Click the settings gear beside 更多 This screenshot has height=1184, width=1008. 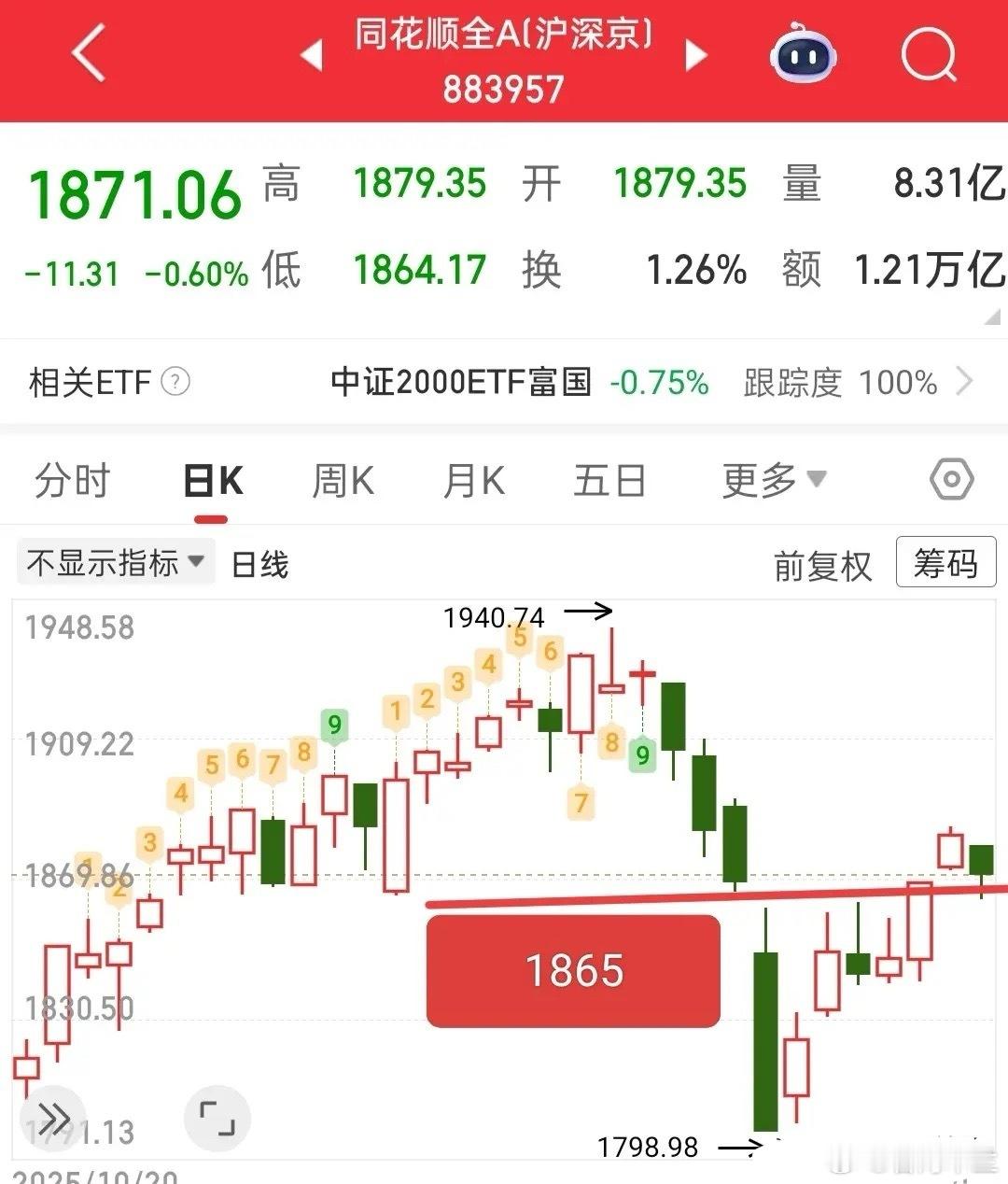click(951, 480)
